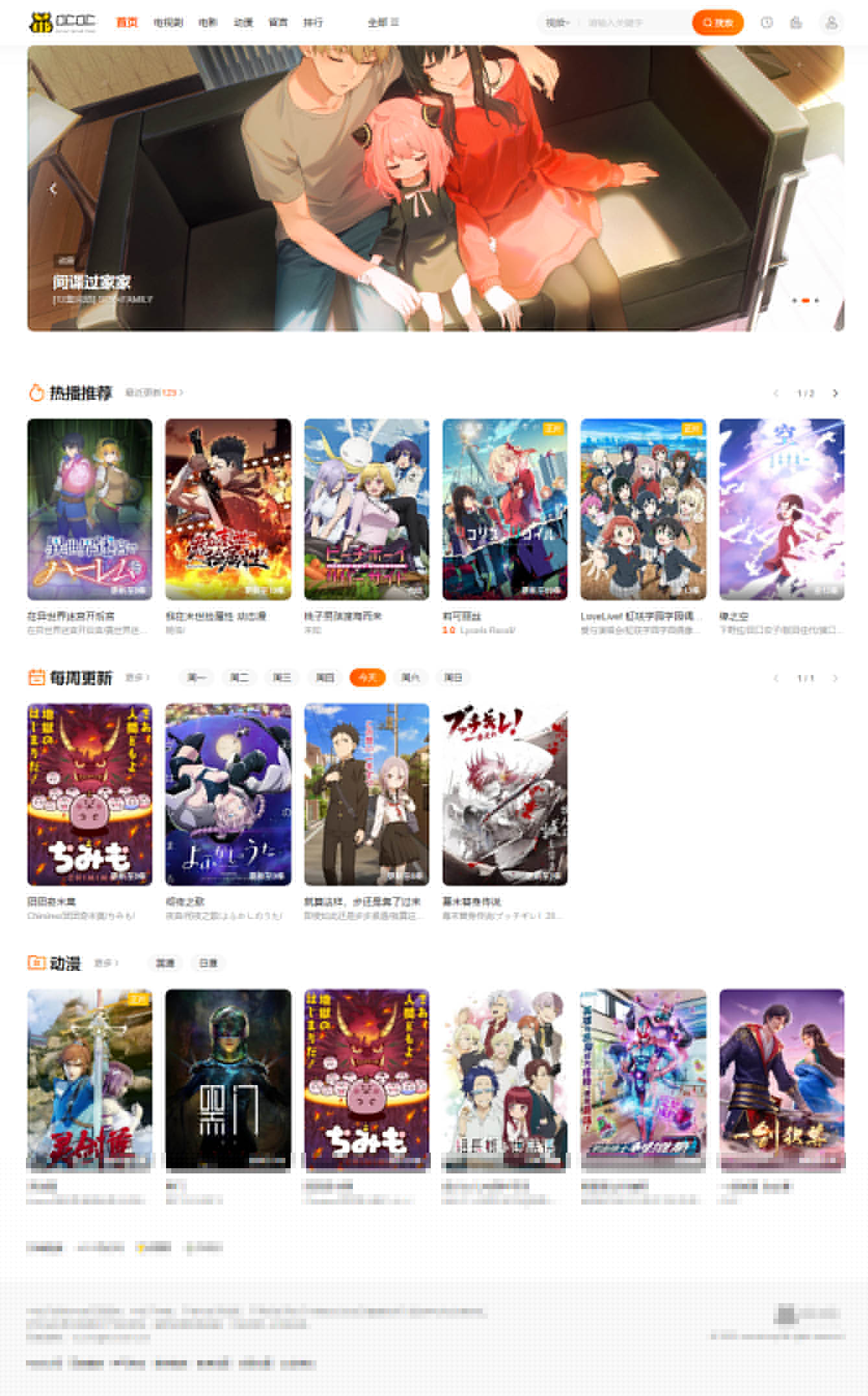Open the 间谍过家家 banner
868x1396 pixels.
91,282
